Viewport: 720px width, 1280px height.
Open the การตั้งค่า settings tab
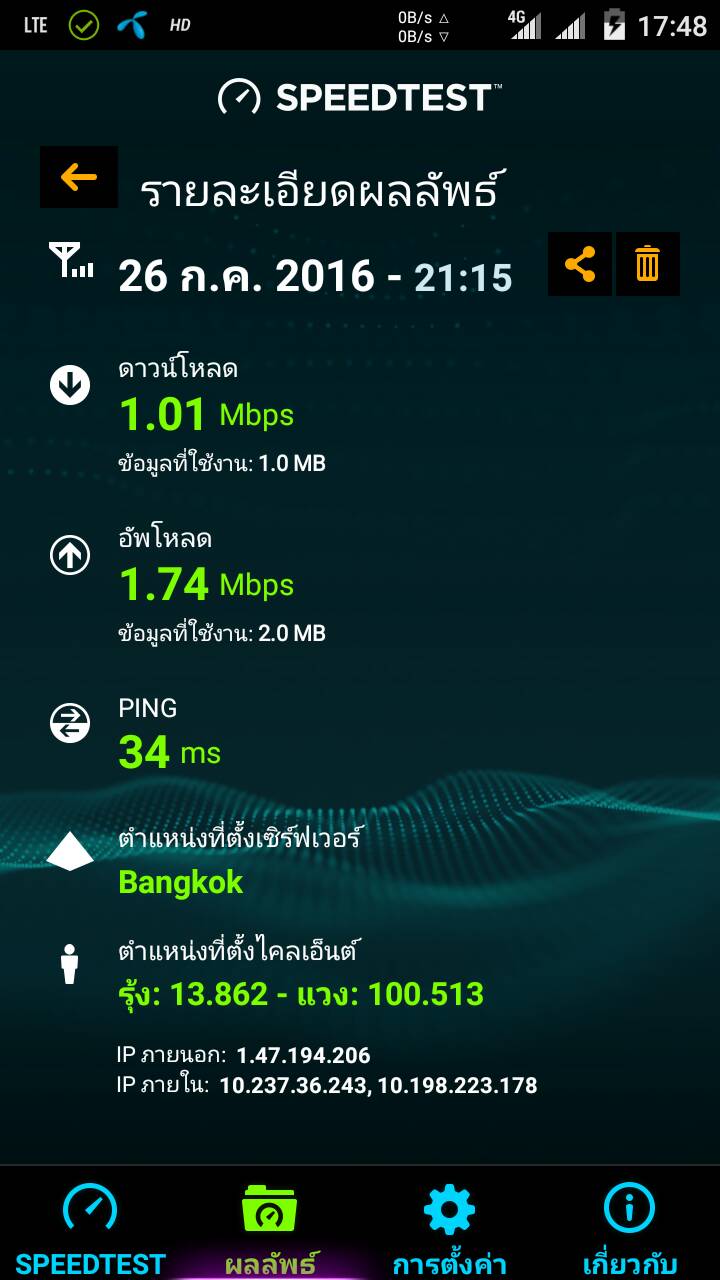pos(450,1226)
